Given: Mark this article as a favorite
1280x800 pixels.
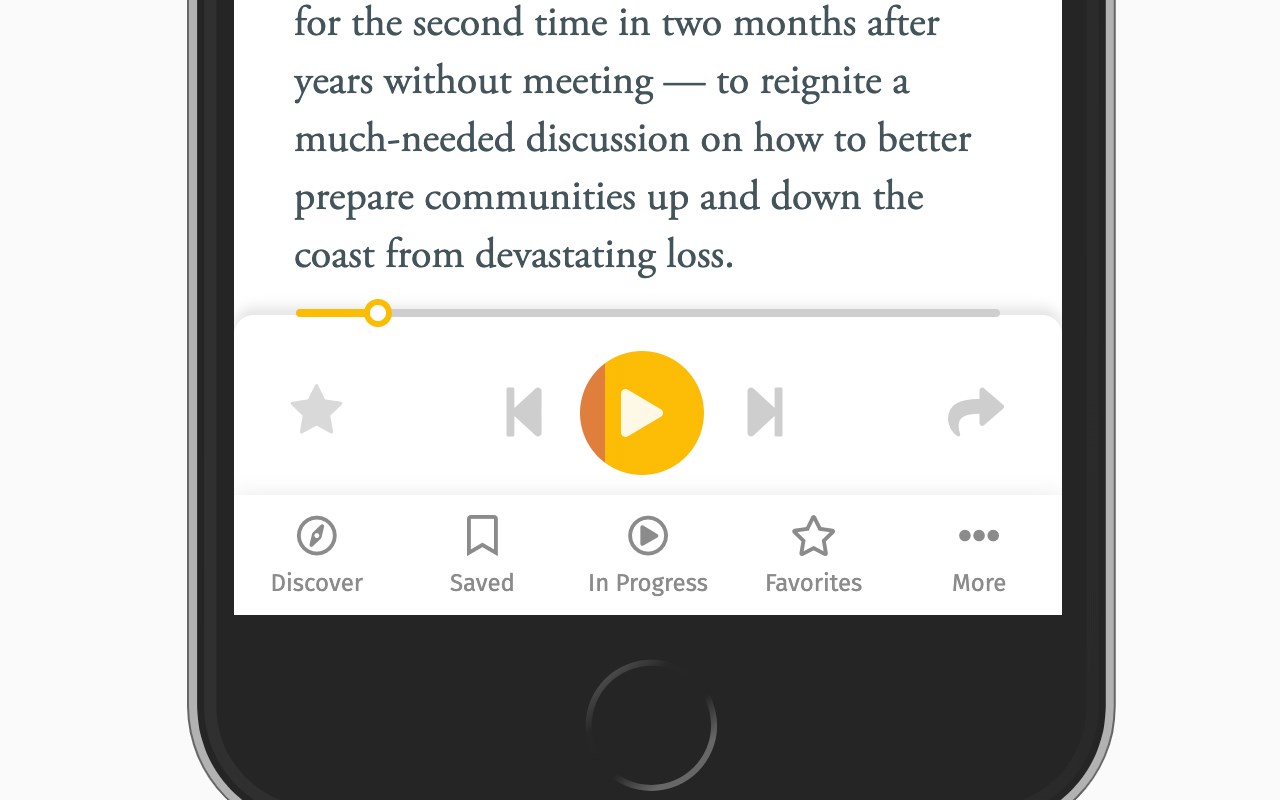Looking at the screenshot, I should click(316, 411).
